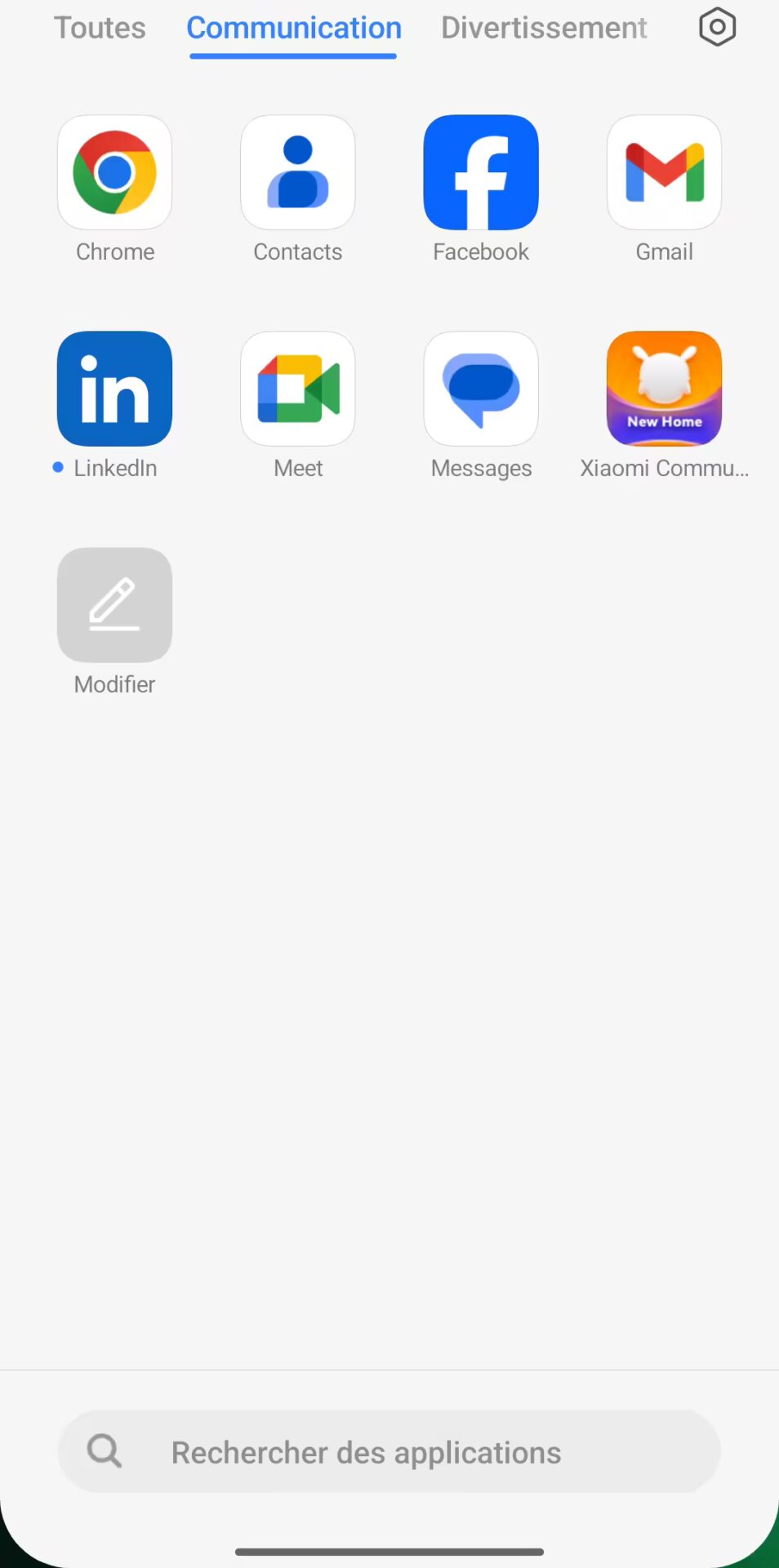The width and height of the screenshot is (779, 1568).
Task: Launch the LinkedIn app
Action: coord(114,389)
